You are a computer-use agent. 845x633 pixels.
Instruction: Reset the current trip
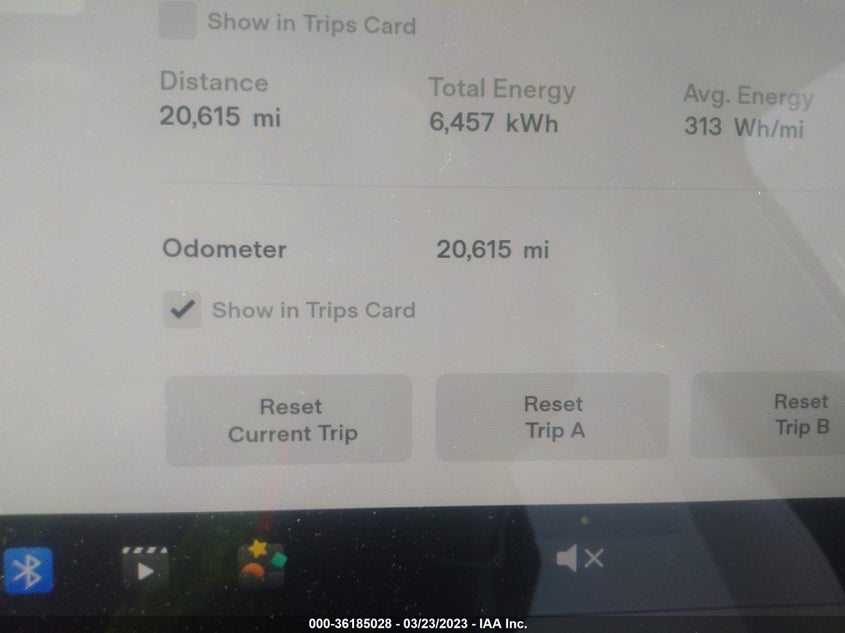point(289,420)
